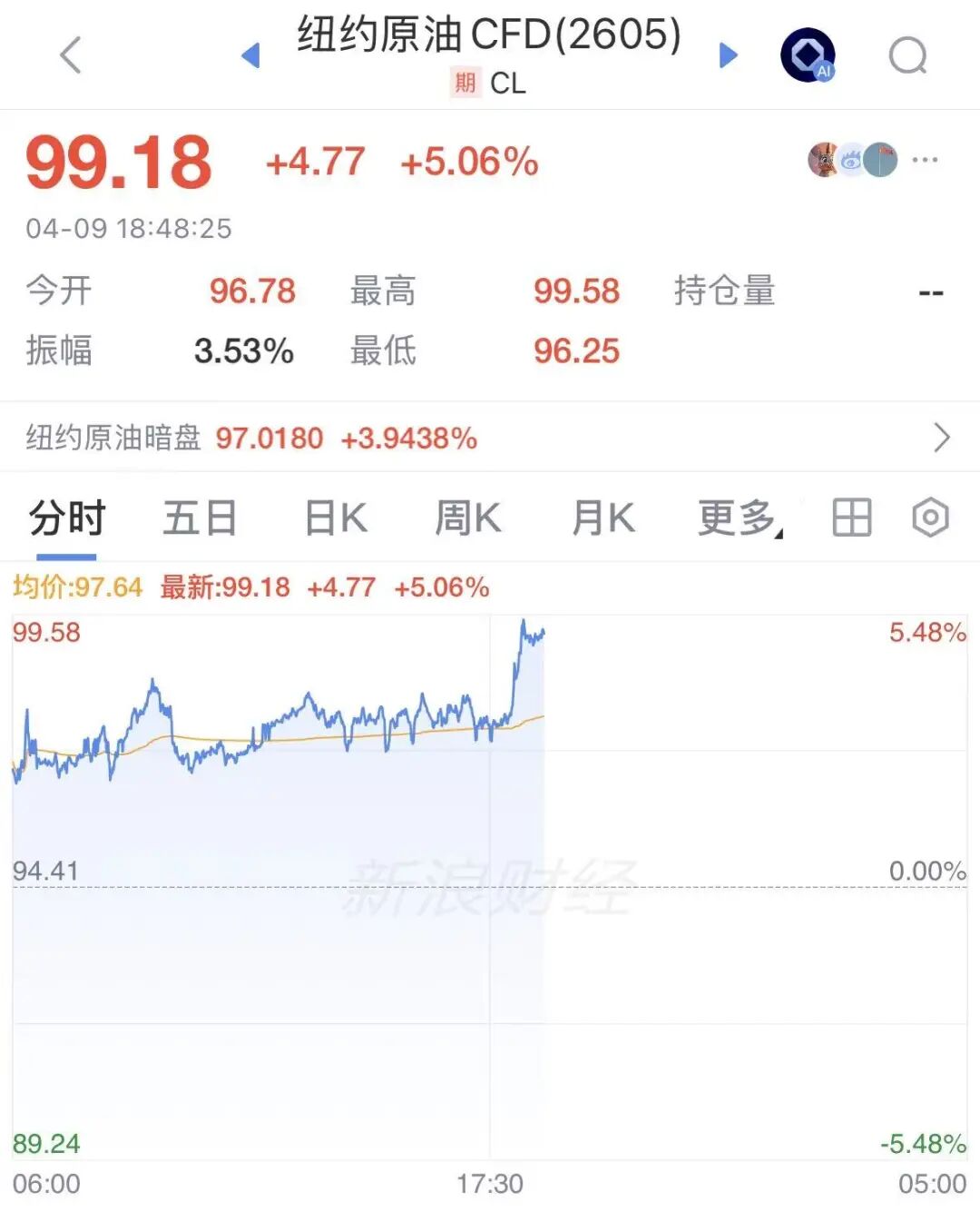Switch to the next contract with right triangle
Image resolution: width=980 pixels, height=1212 pixels.
point(728,55)
